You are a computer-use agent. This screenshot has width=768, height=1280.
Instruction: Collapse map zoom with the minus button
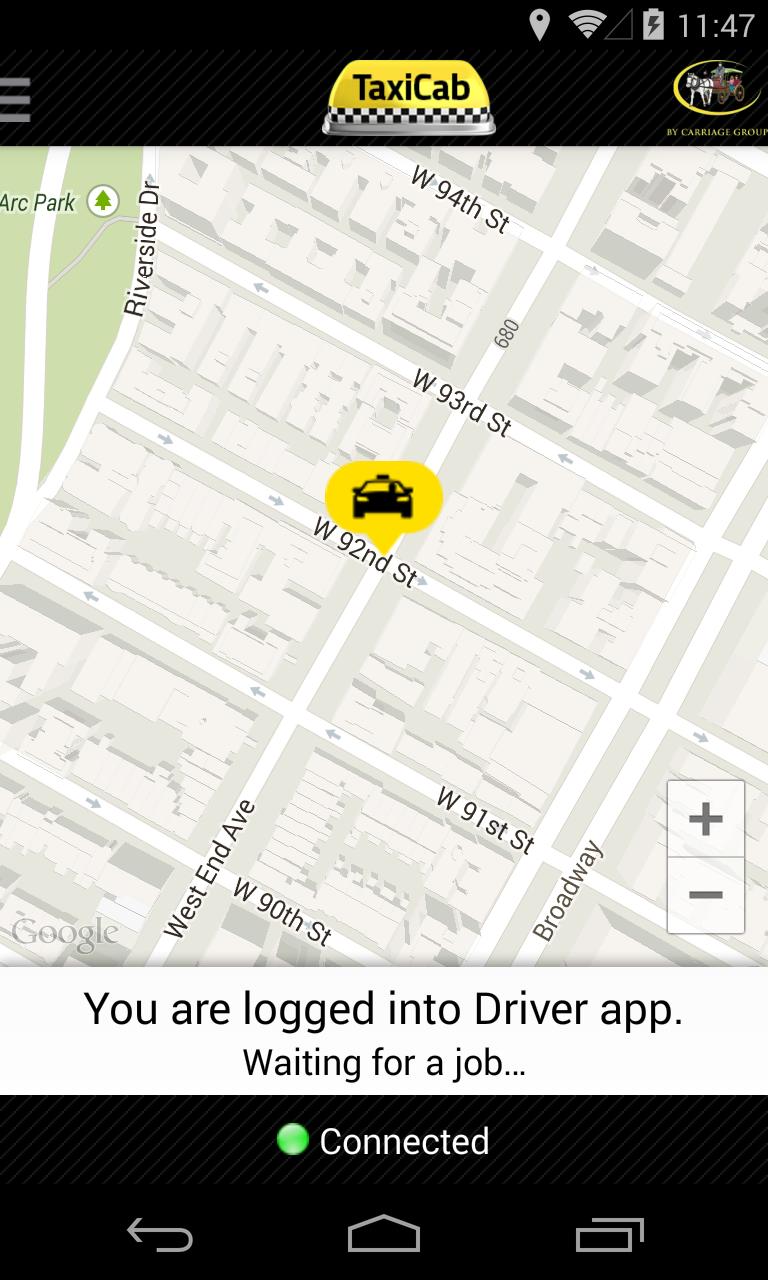tap(705, 893)
